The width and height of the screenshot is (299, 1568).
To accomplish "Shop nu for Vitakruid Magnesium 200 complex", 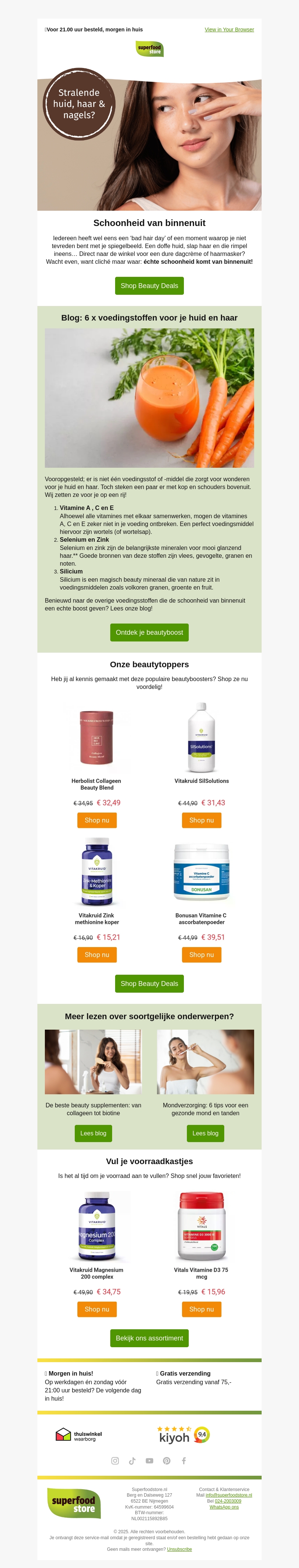I will [97, 1309].
